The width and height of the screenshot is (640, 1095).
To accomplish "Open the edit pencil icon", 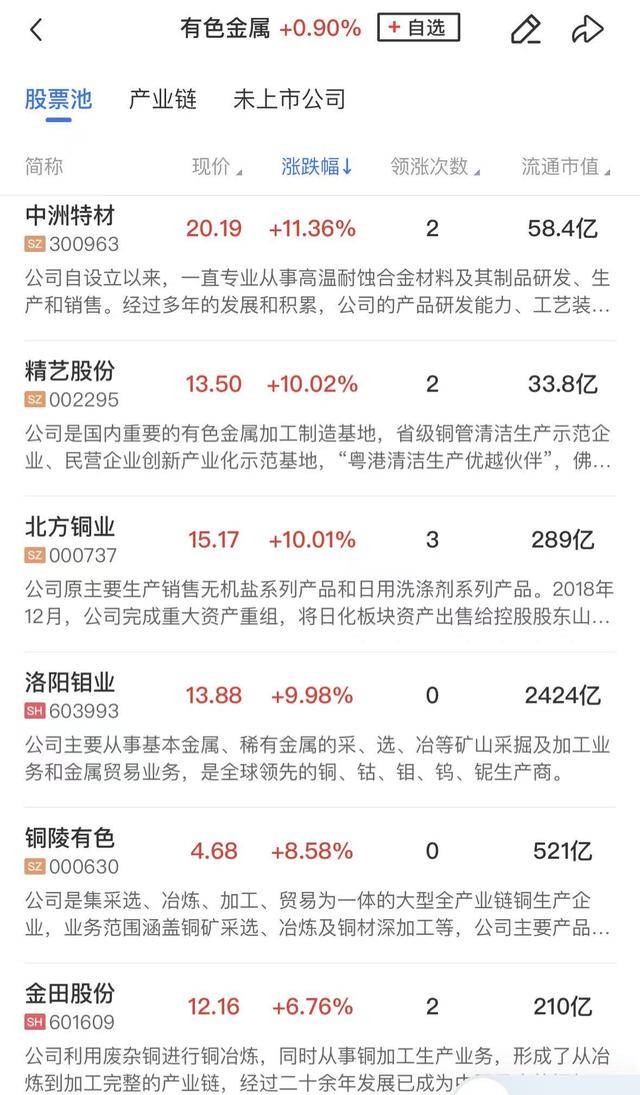I will pos(525,29).
